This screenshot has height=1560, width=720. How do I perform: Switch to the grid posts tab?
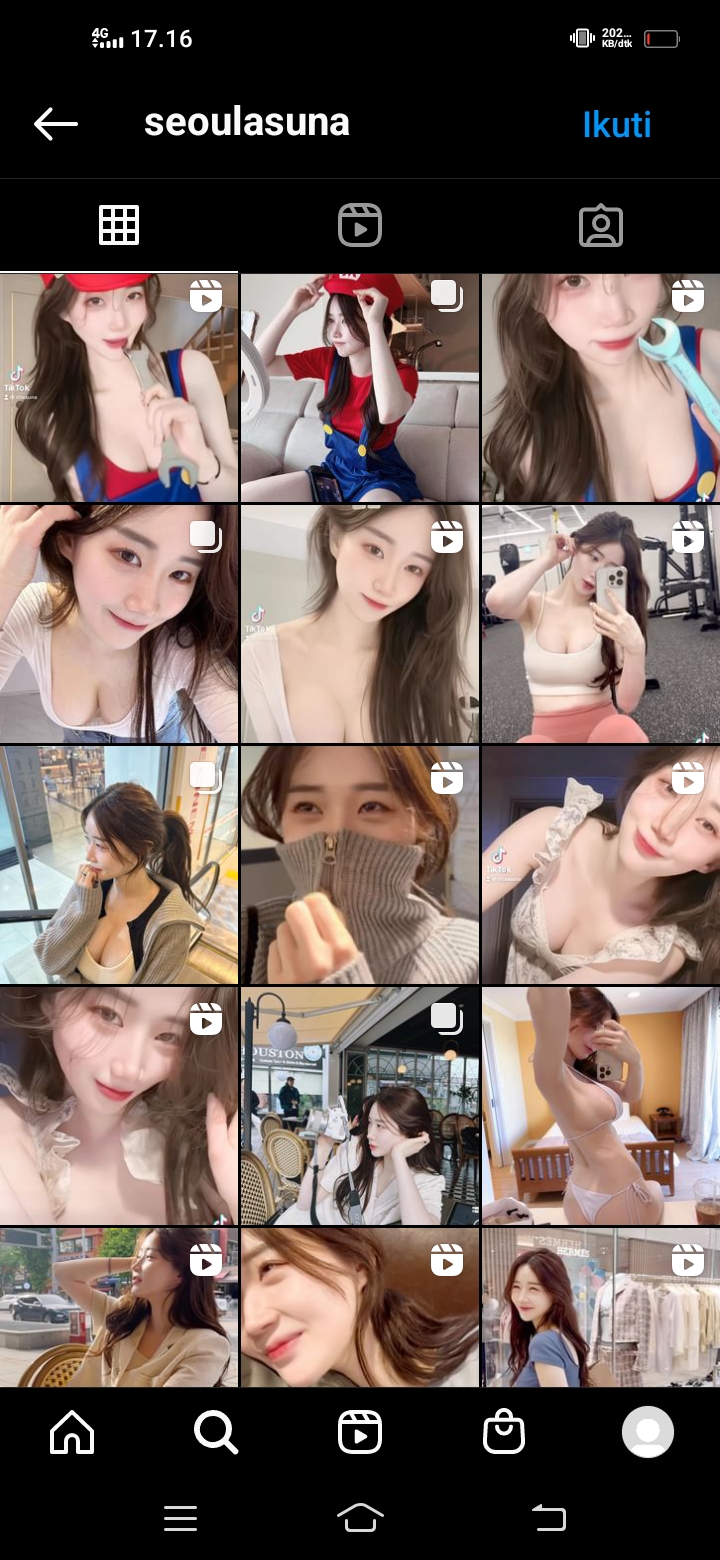119,225
